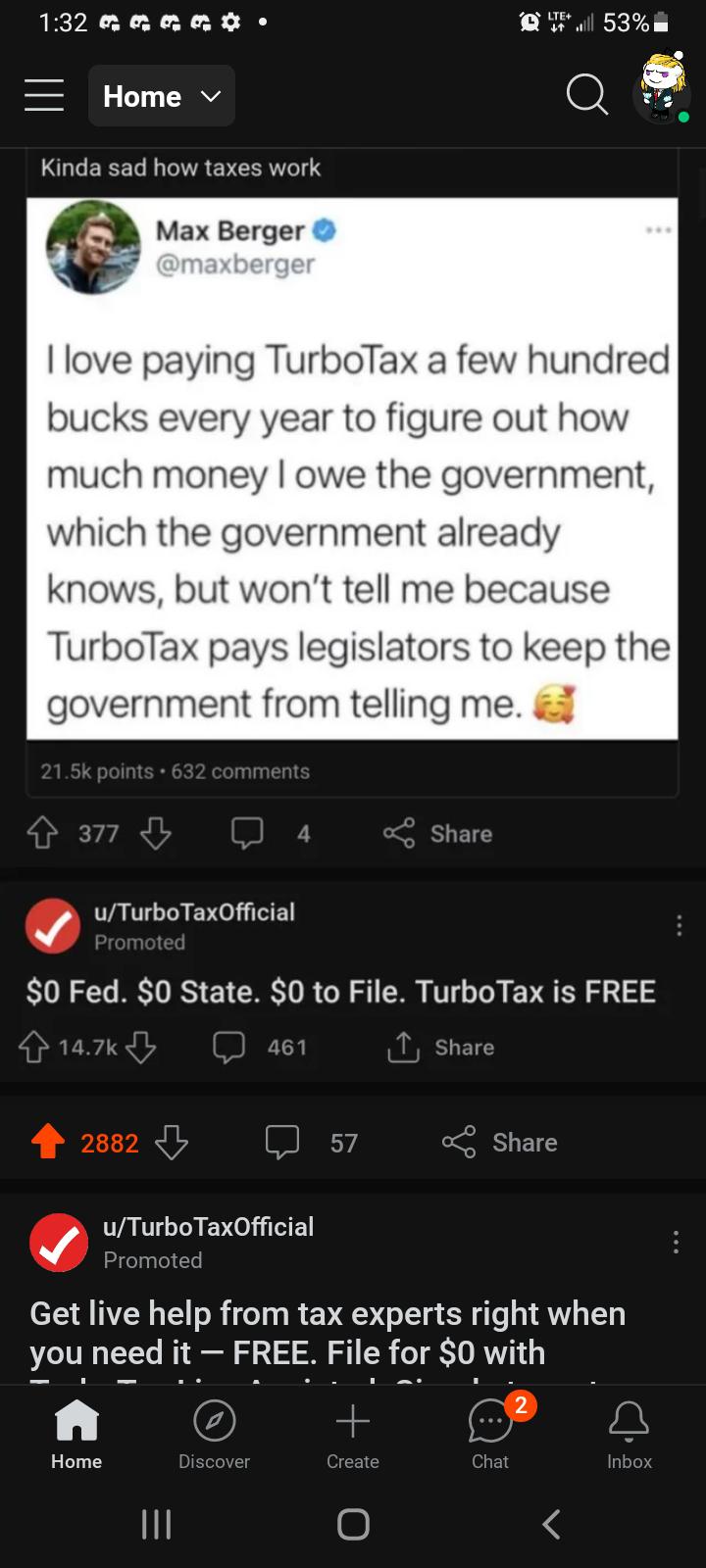Image resolution: width=706 pixels, height=1568 pixels.
Task: Go to the Inbox tab
Action: tap(629, 1435)
